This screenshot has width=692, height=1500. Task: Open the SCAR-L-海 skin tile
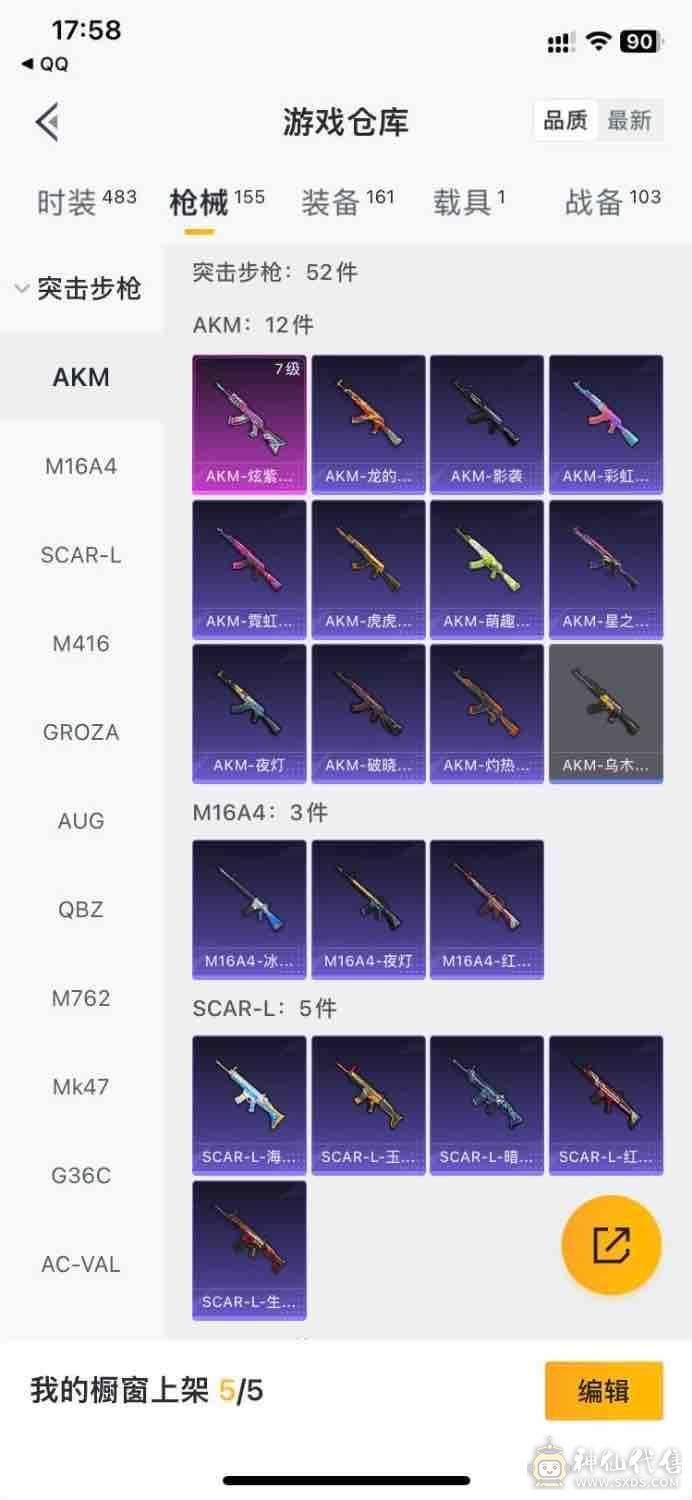pyautogui.click(x=249, y=1104)
